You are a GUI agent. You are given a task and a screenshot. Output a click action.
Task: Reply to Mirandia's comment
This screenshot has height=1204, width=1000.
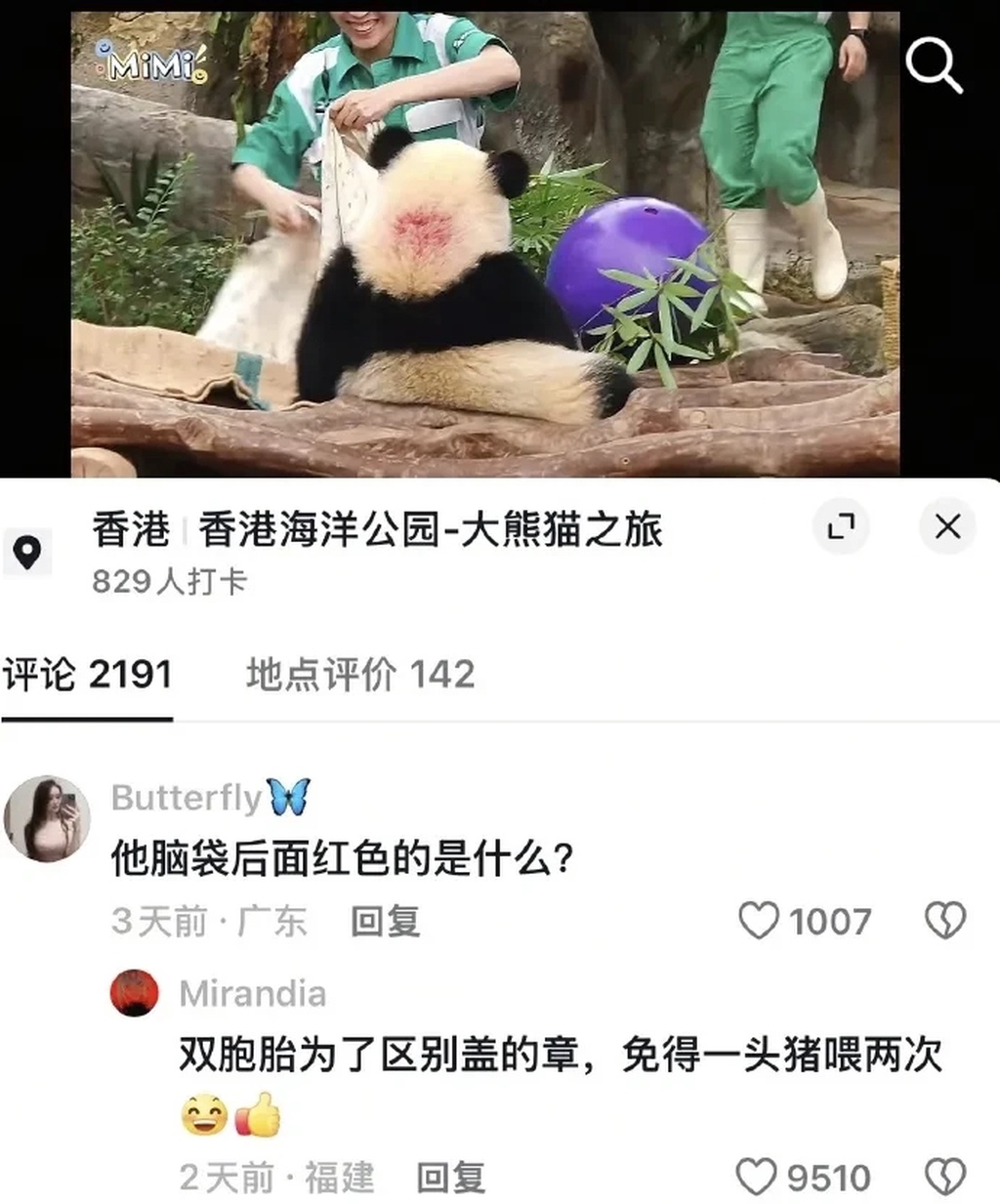tap(450, 1178)
